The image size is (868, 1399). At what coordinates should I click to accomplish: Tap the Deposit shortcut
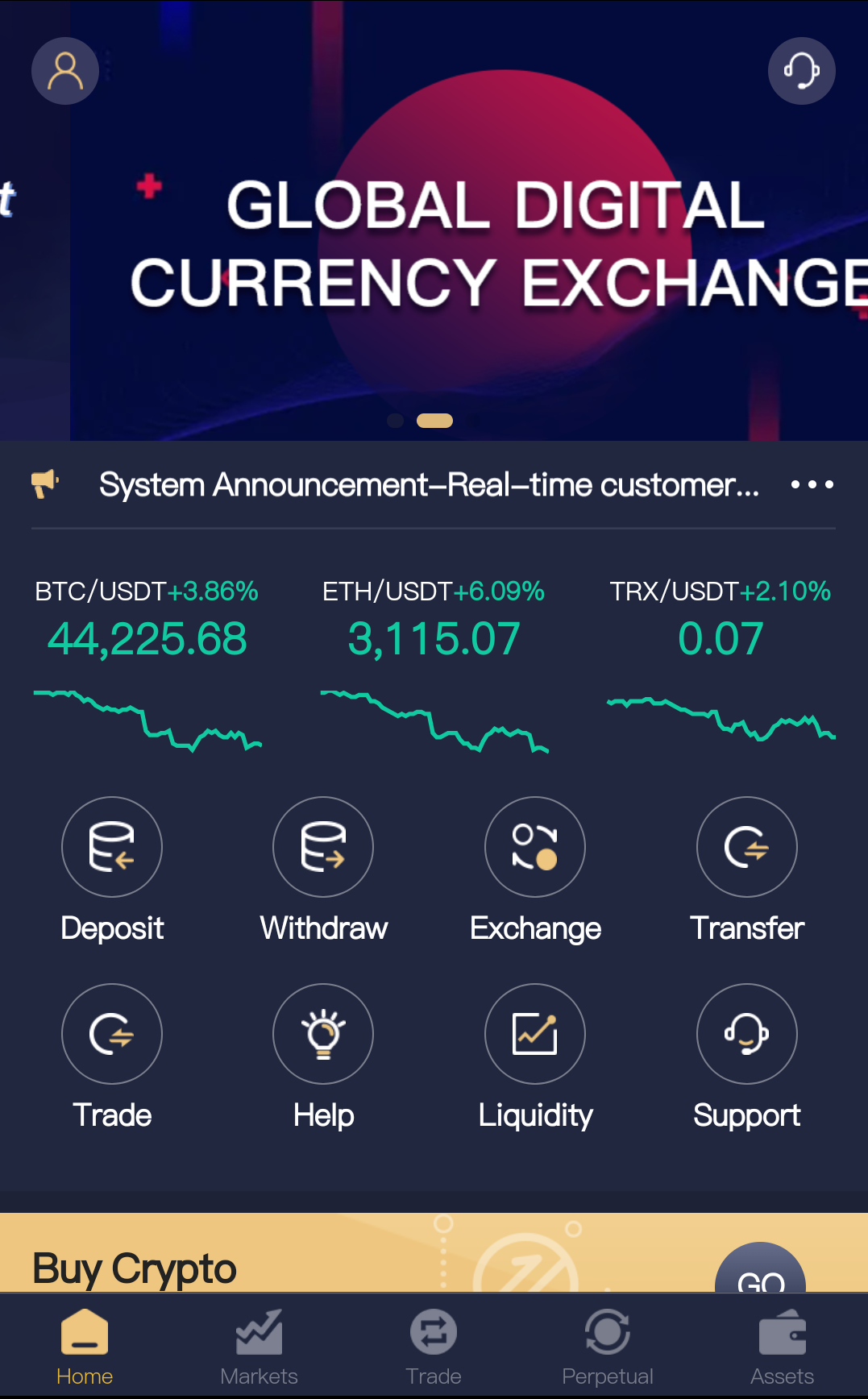pos(112,847)
